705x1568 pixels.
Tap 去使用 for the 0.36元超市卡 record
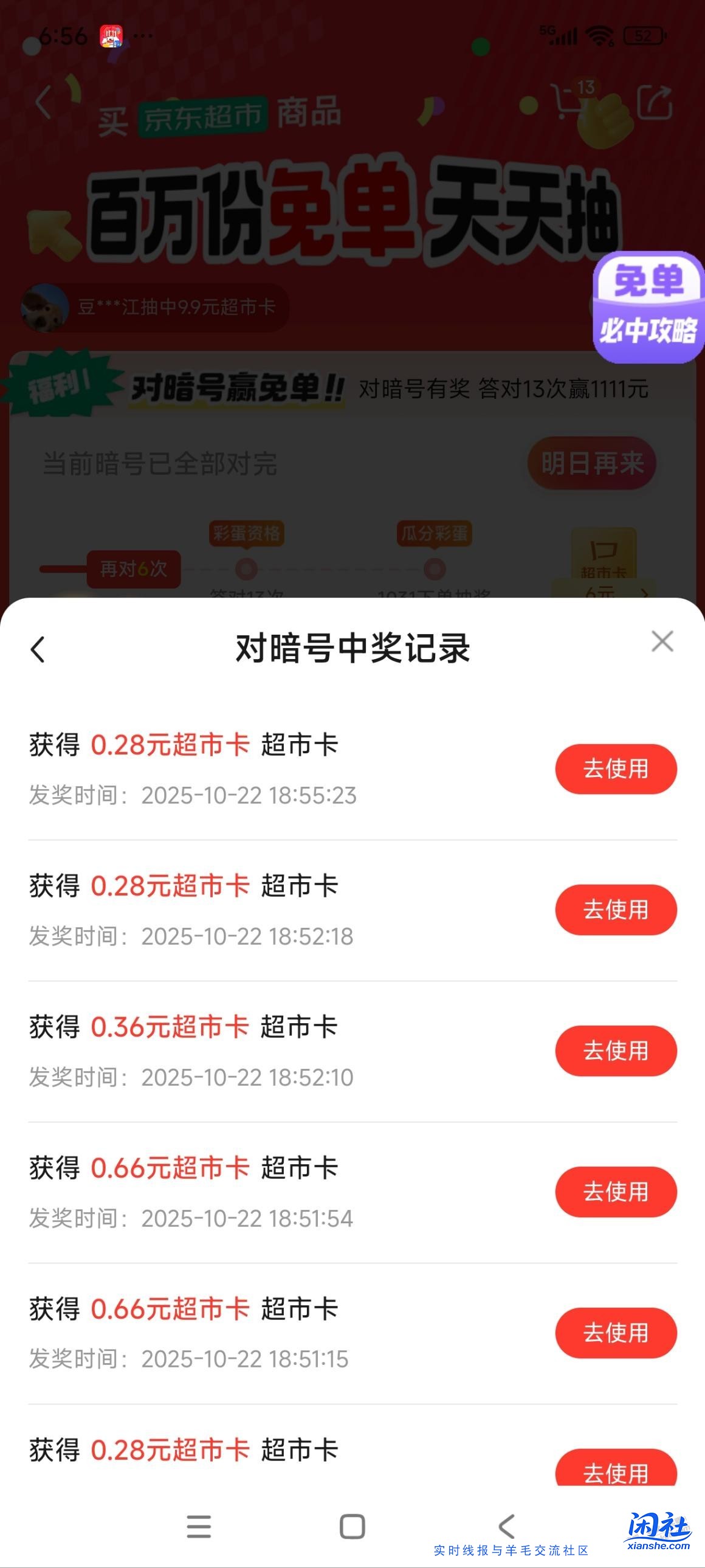point(615,1051)
